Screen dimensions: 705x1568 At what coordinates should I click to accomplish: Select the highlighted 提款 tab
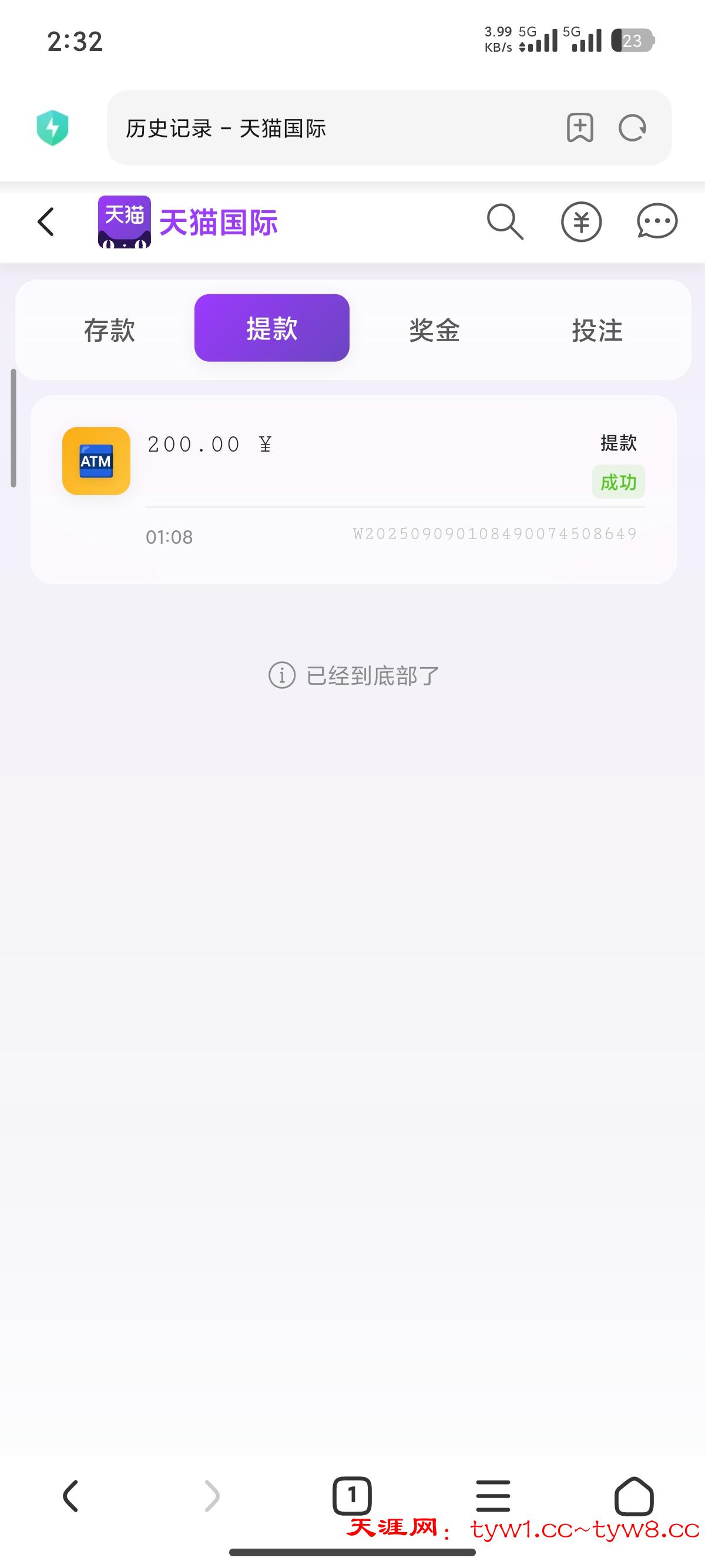271,329
